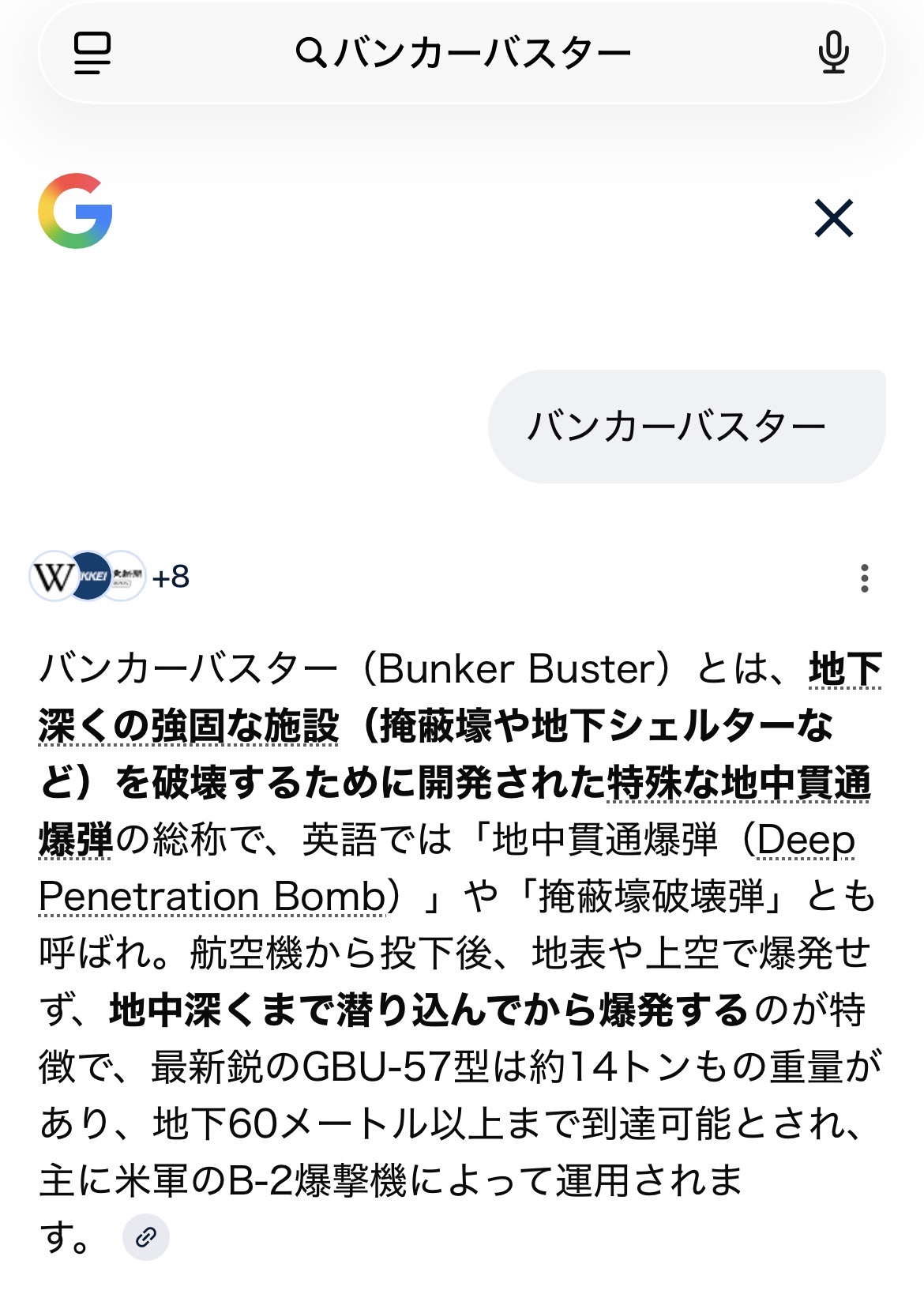Open the underlined 特殊な地中貫通爆弾 link
Viewport: 924px width, 1313px height.
click(x=738, y=784)
